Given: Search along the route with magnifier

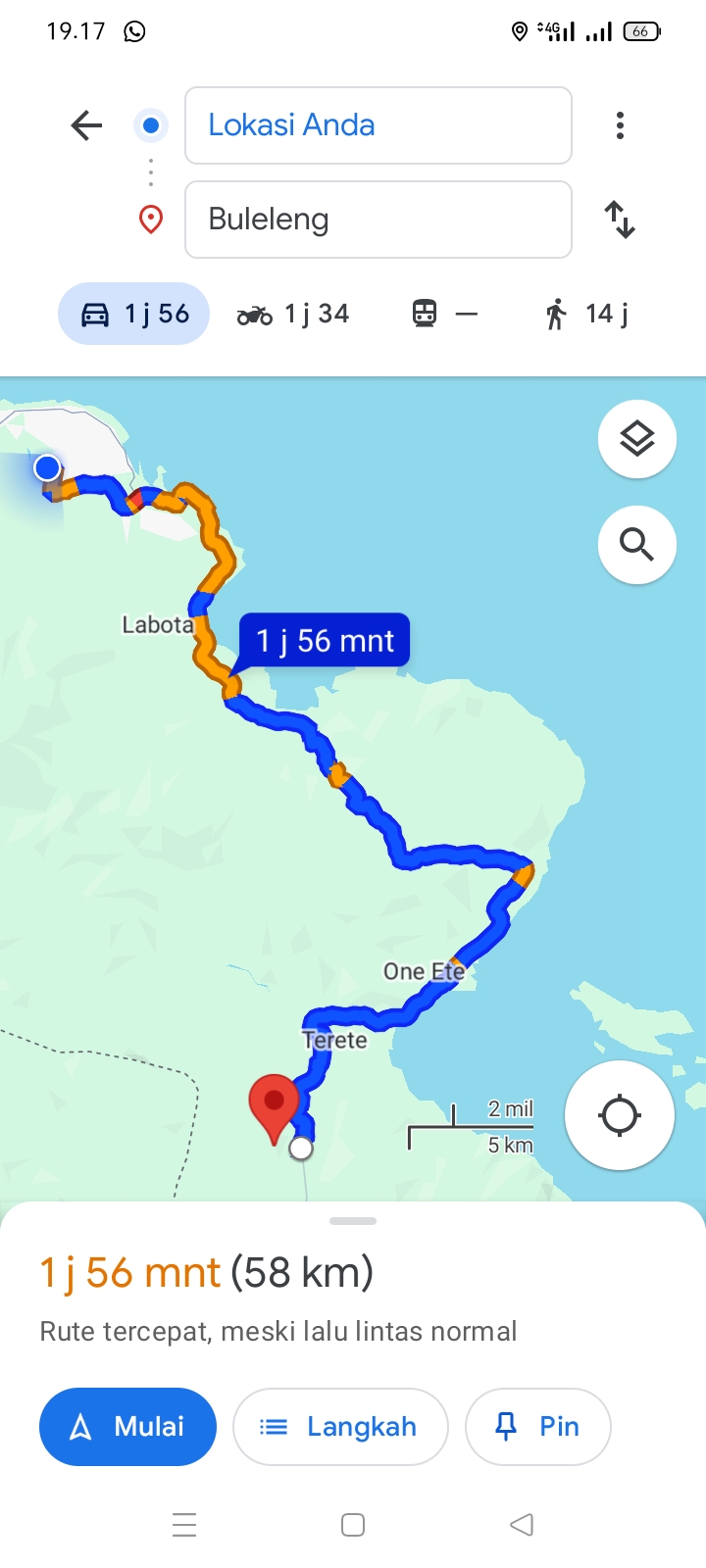Looking at the screenshot, I should [x=637, y=545].
